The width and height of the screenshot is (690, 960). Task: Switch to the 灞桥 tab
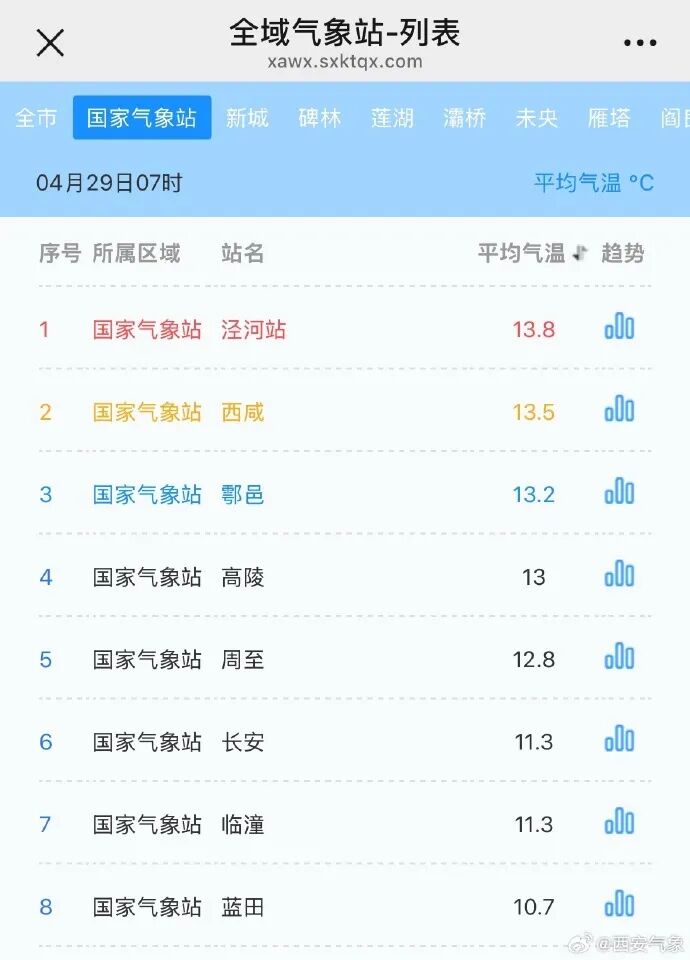(465, 118)
